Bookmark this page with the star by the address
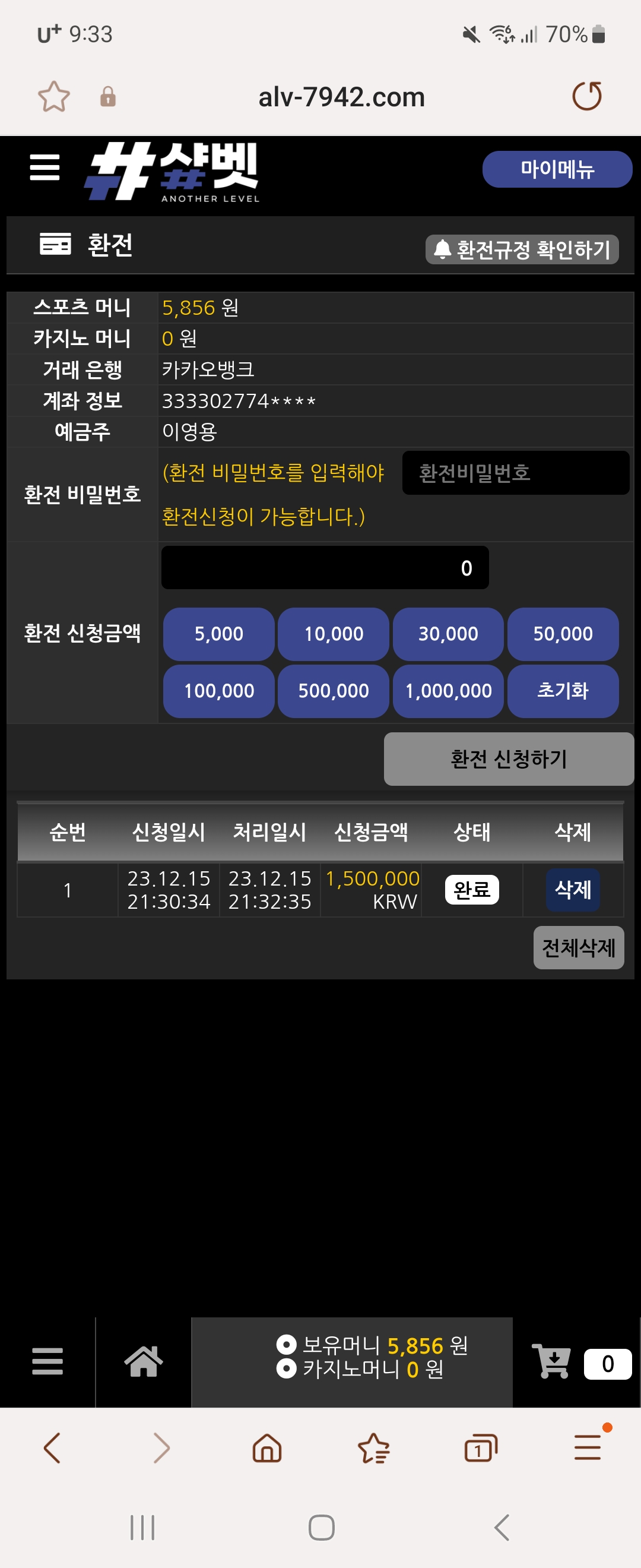This screenshot has width=641, height=1568. point(54,97)
